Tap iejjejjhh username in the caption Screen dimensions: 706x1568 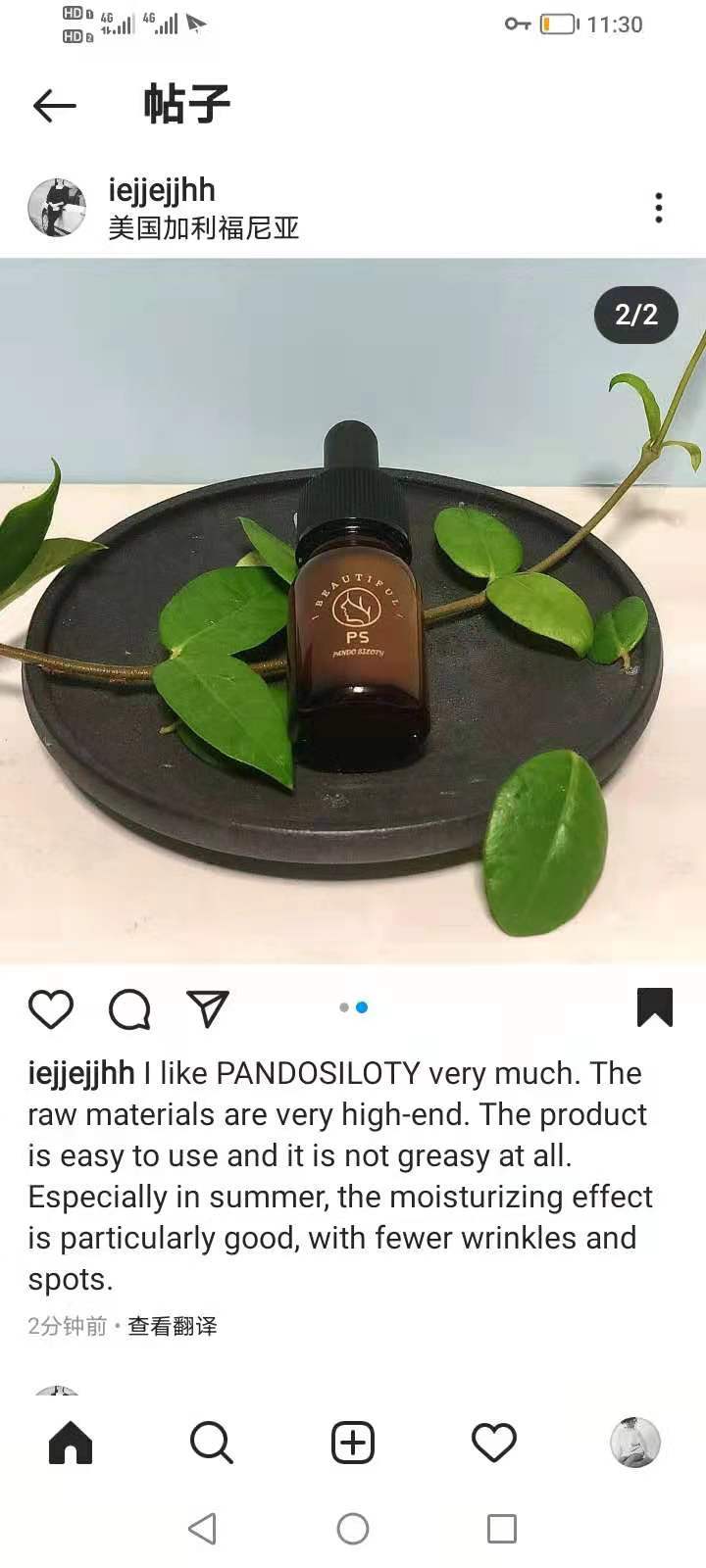coord(81,1073)
